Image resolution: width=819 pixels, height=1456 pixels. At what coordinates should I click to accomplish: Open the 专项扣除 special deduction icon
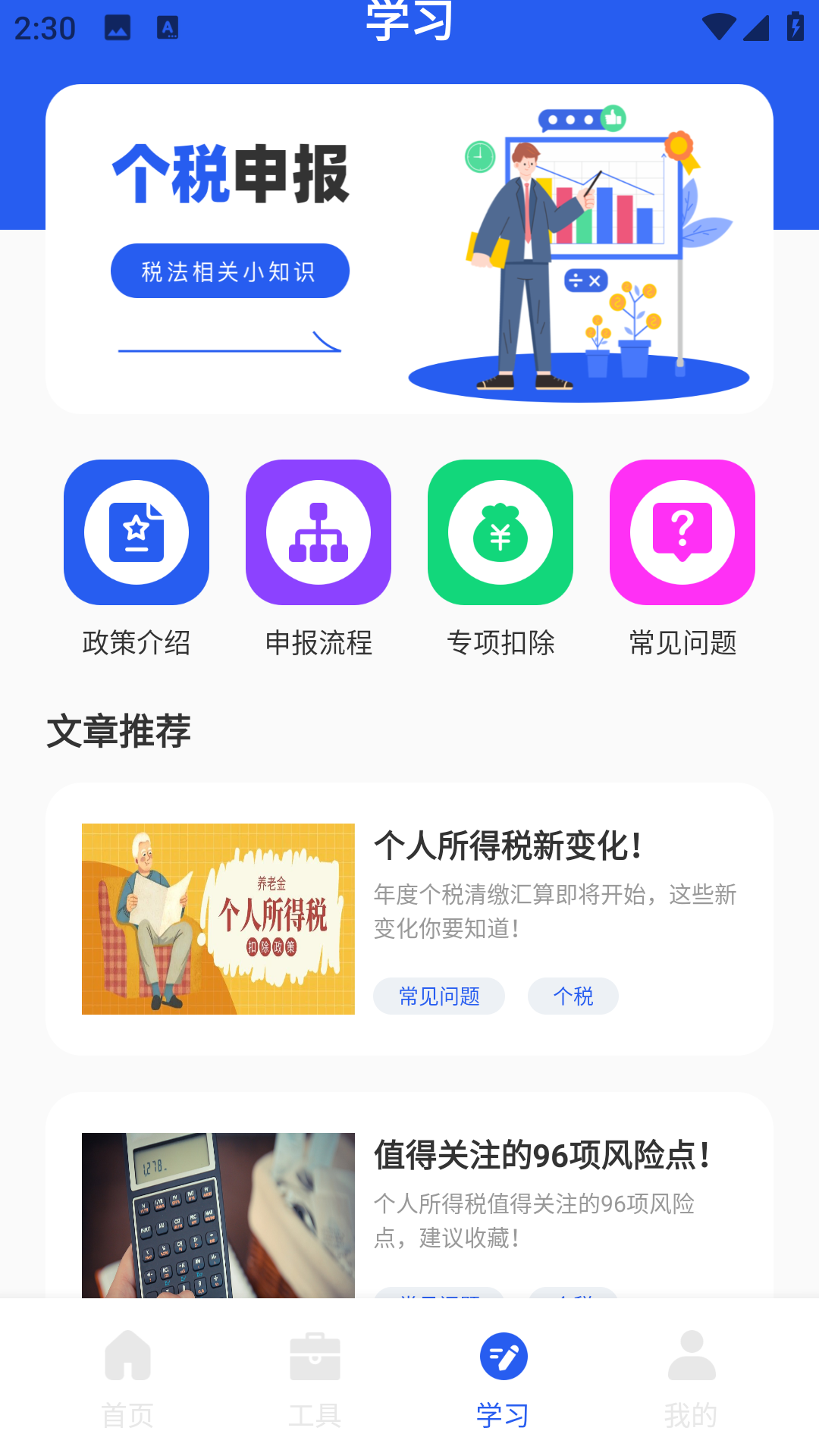(500, 532)
